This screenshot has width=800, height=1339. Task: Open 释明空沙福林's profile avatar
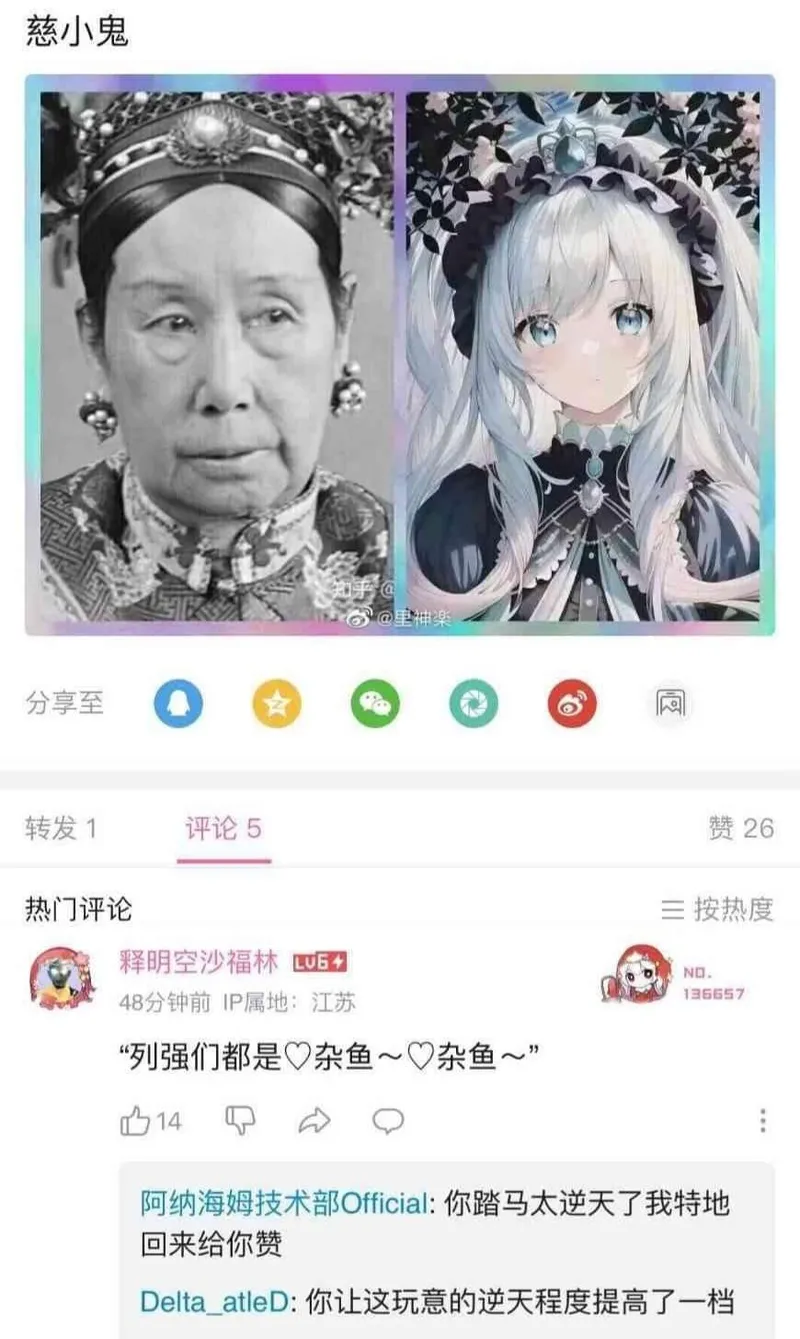tap(62, 978)
